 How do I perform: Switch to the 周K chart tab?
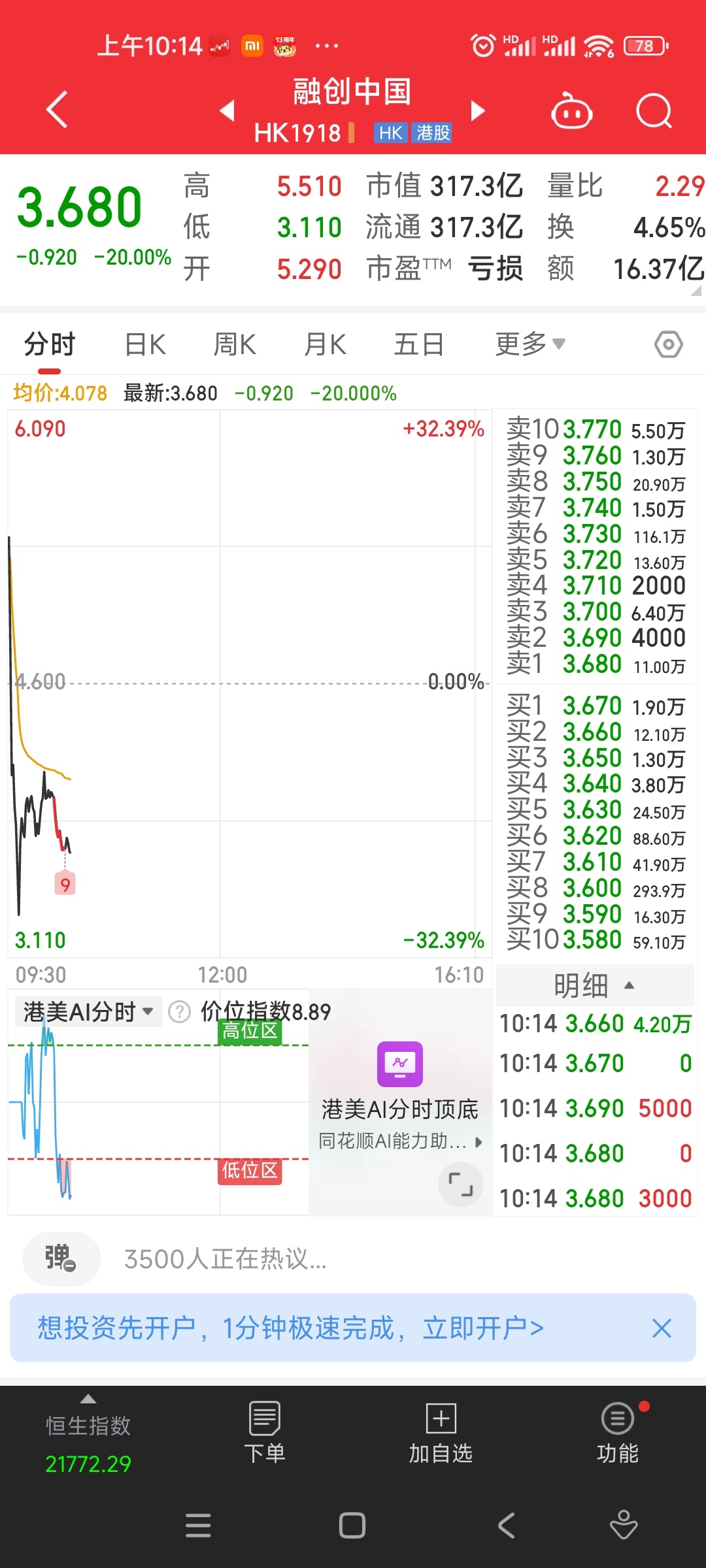point(235,344)
